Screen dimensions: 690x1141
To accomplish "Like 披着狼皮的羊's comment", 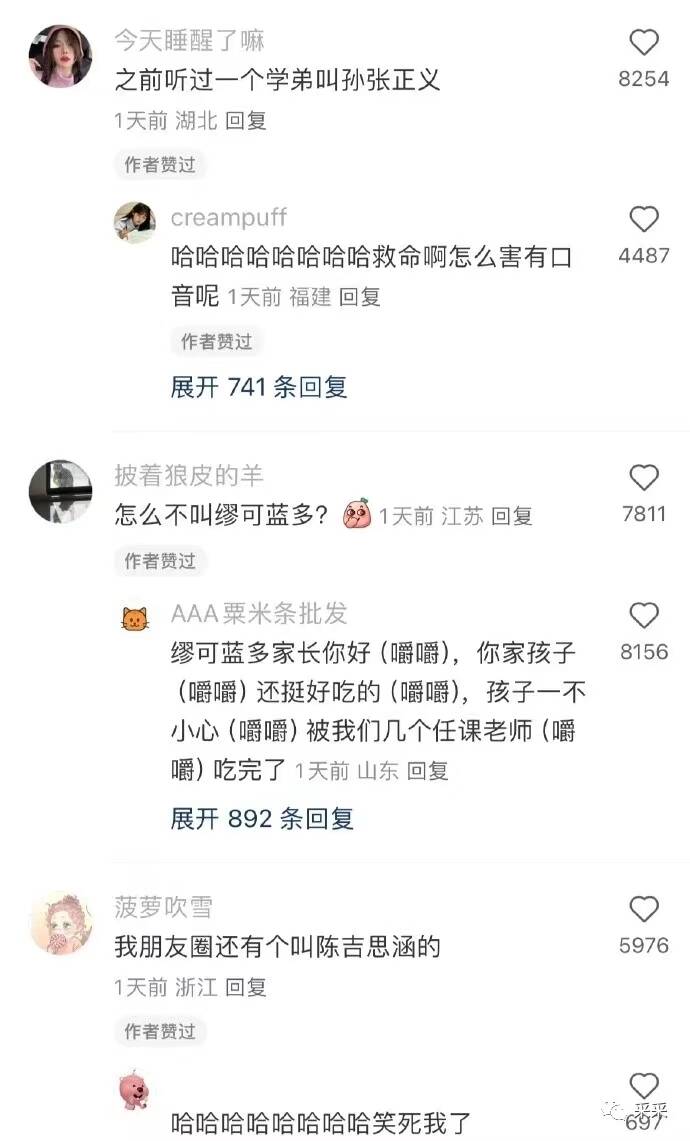I will (643, 478).
